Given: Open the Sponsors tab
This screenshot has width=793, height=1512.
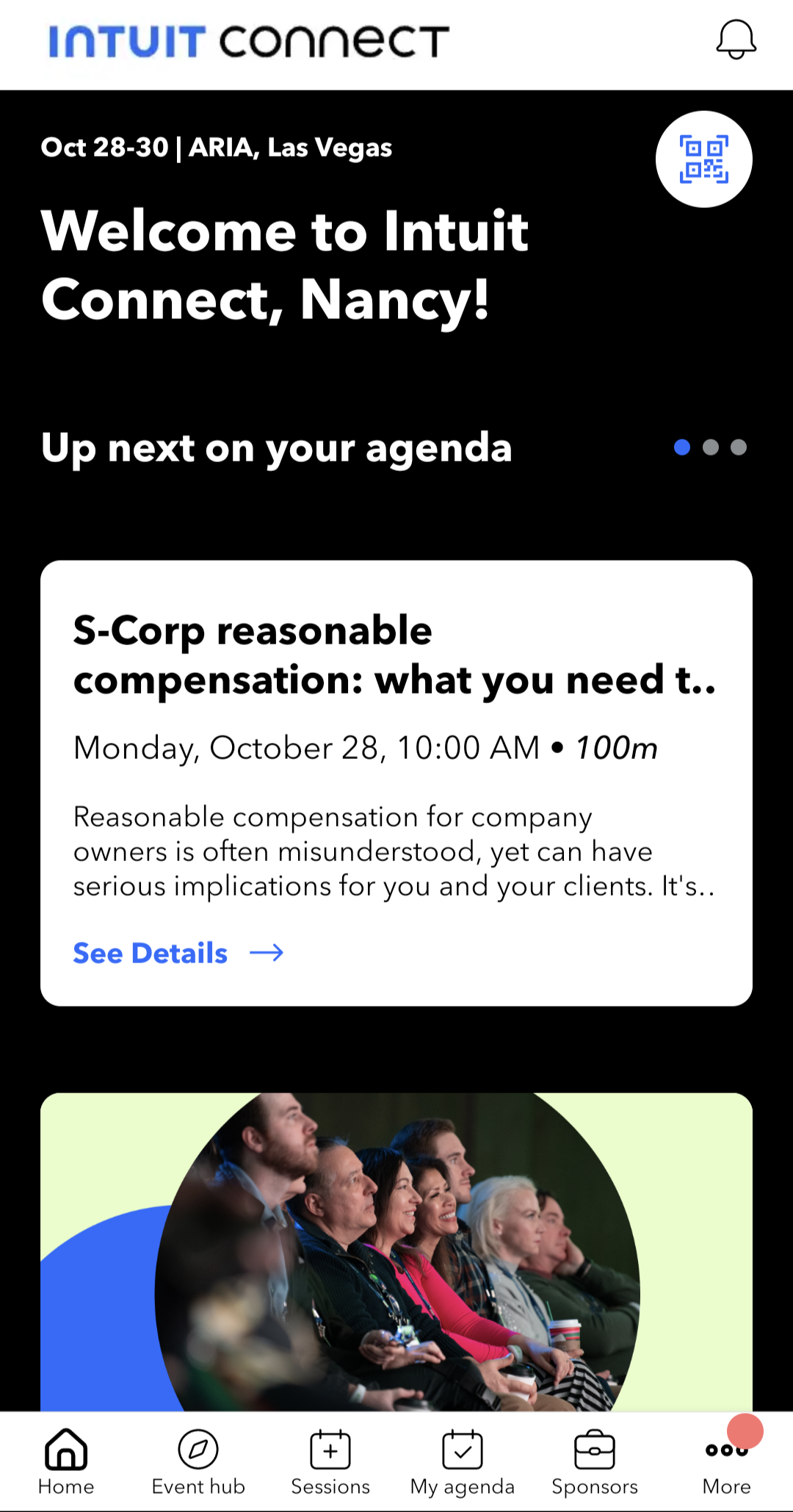Looking at the screenshot, I should 595,1462.
